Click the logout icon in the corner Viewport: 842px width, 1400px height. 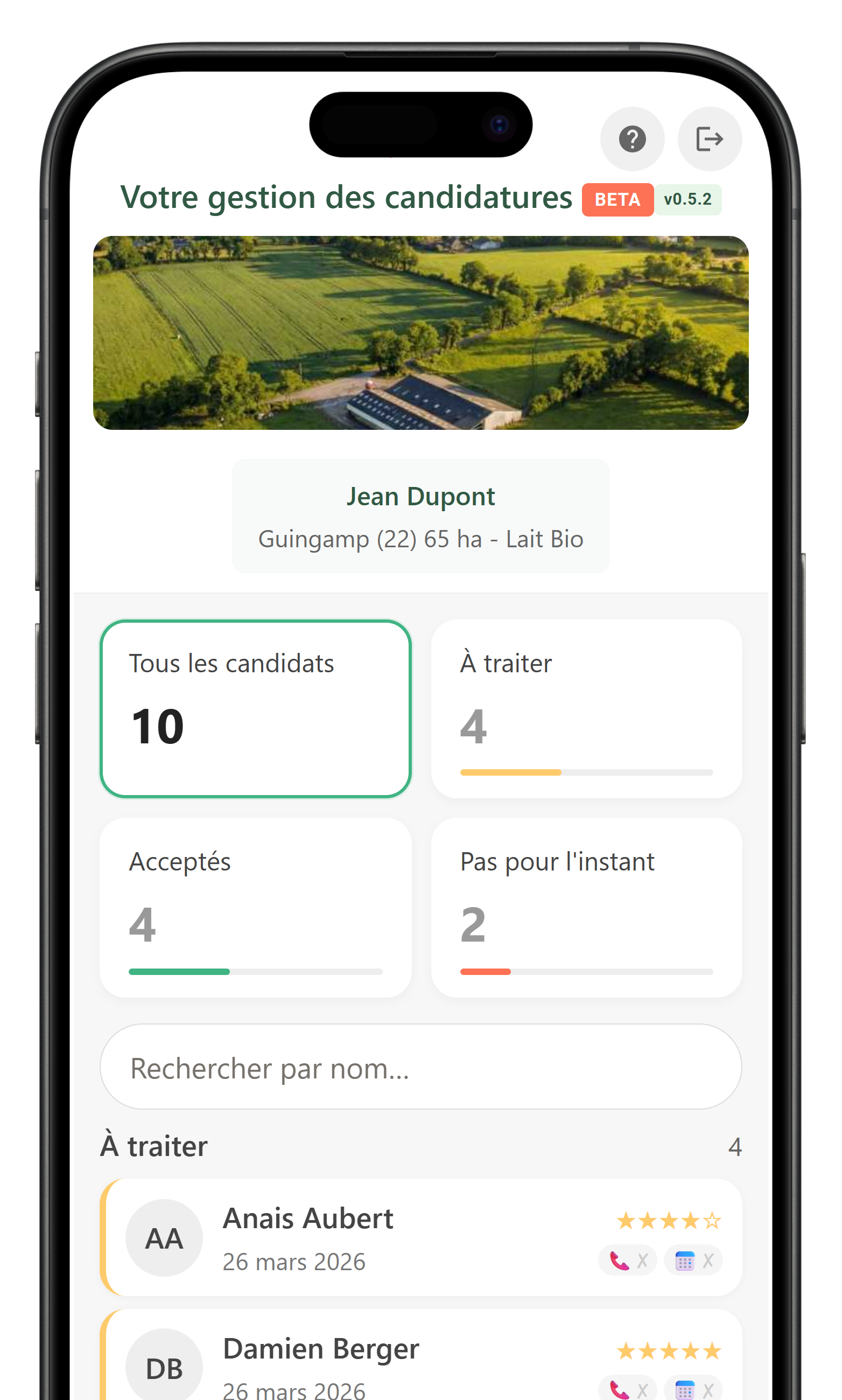click(x=709, y=139)
